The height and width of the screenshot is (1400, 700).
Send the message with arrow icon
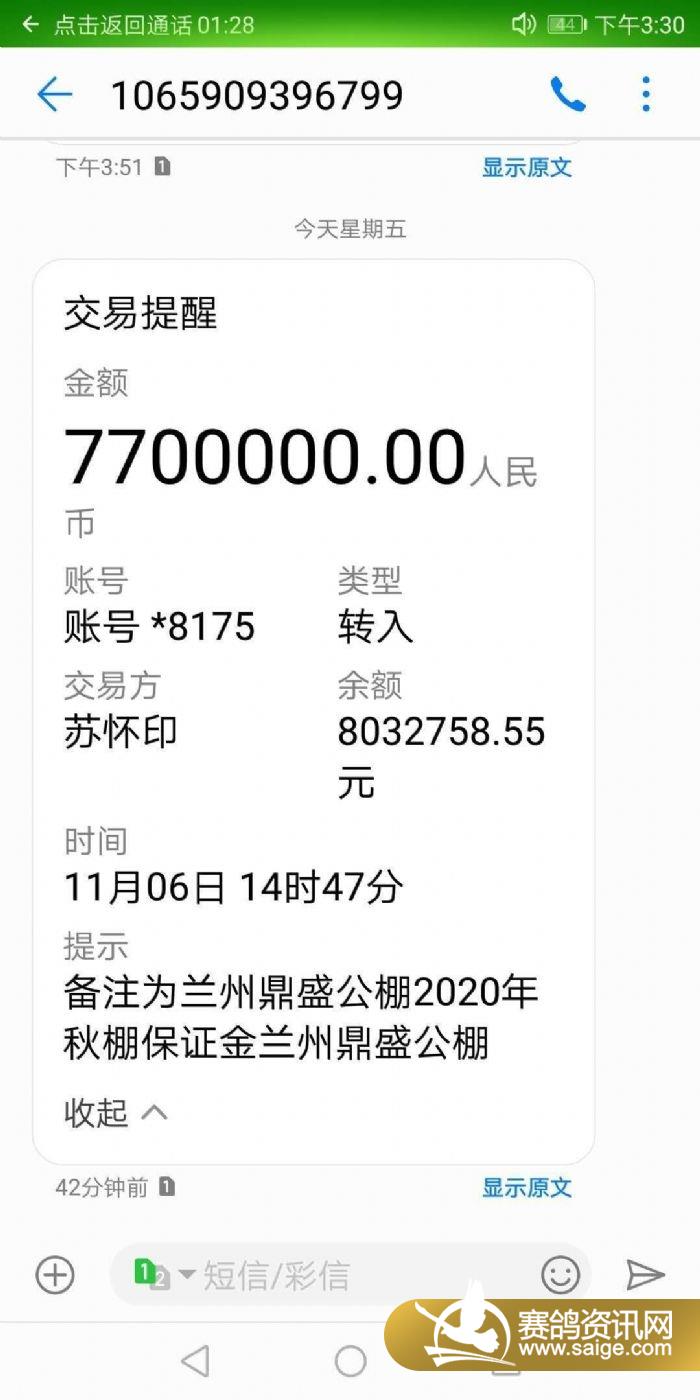click(645, 1275)
